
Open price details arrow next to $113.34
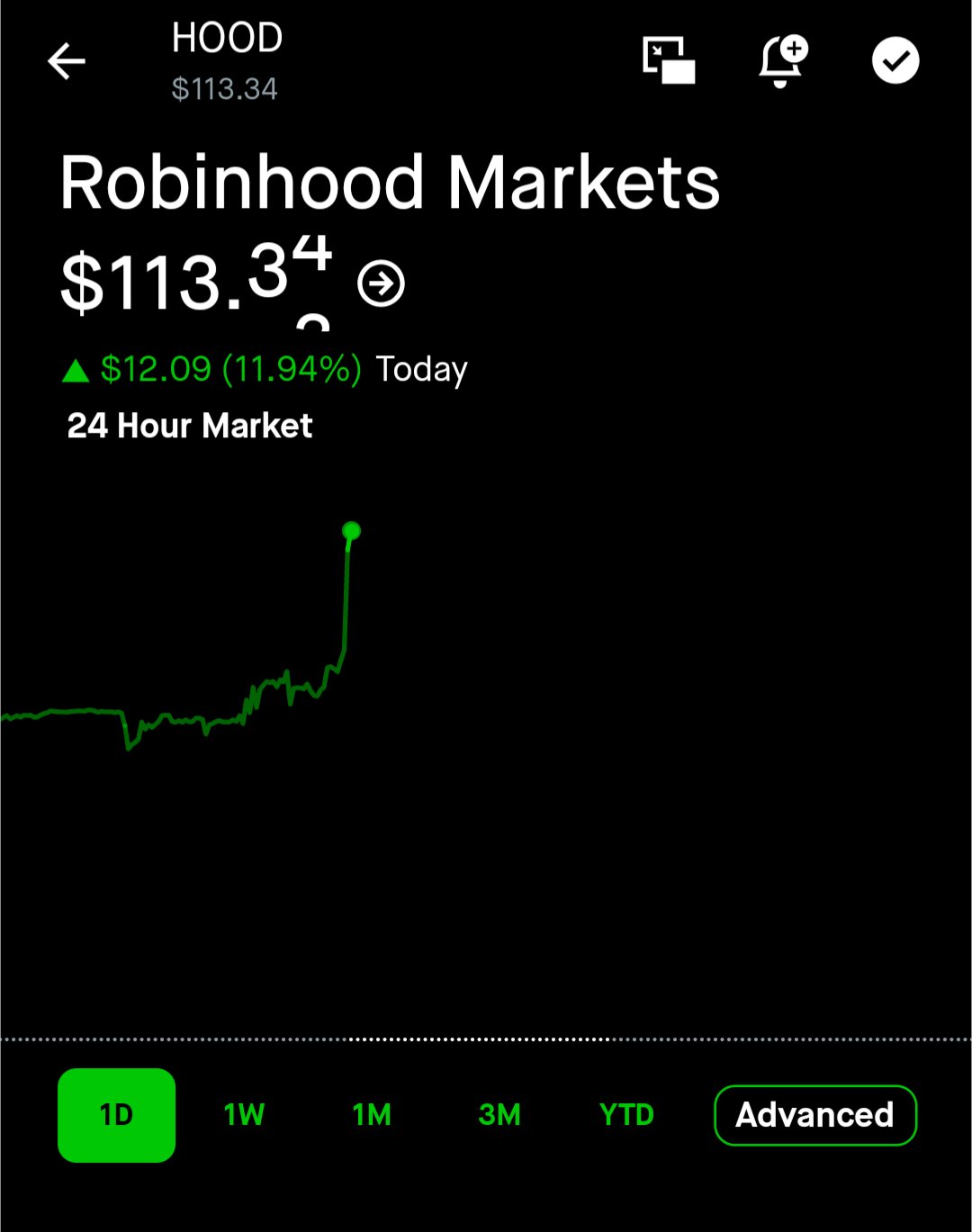tap(381, 283)
